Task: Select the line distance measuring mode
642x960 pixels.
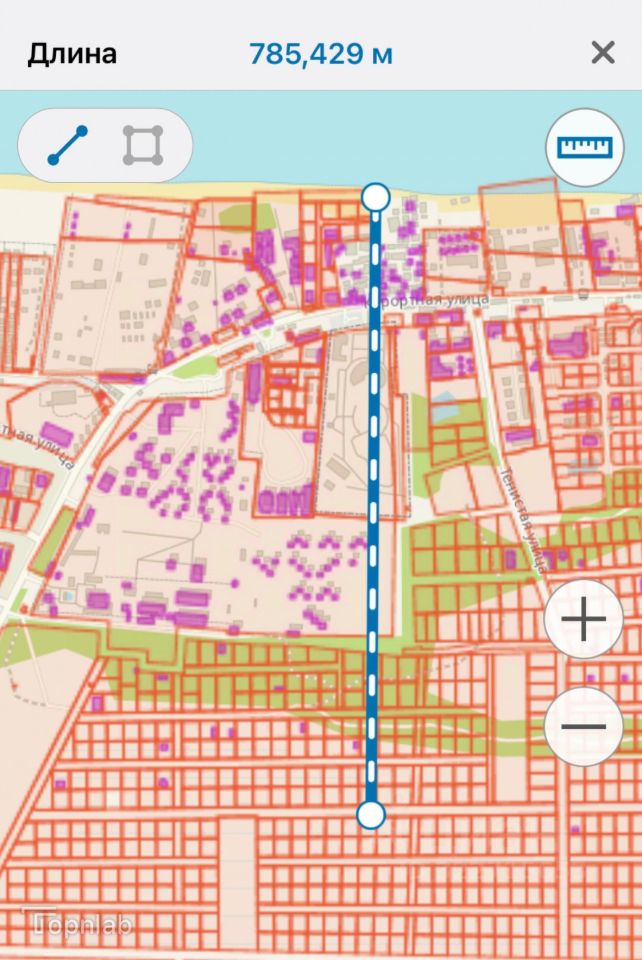Action: pos(68,146)
